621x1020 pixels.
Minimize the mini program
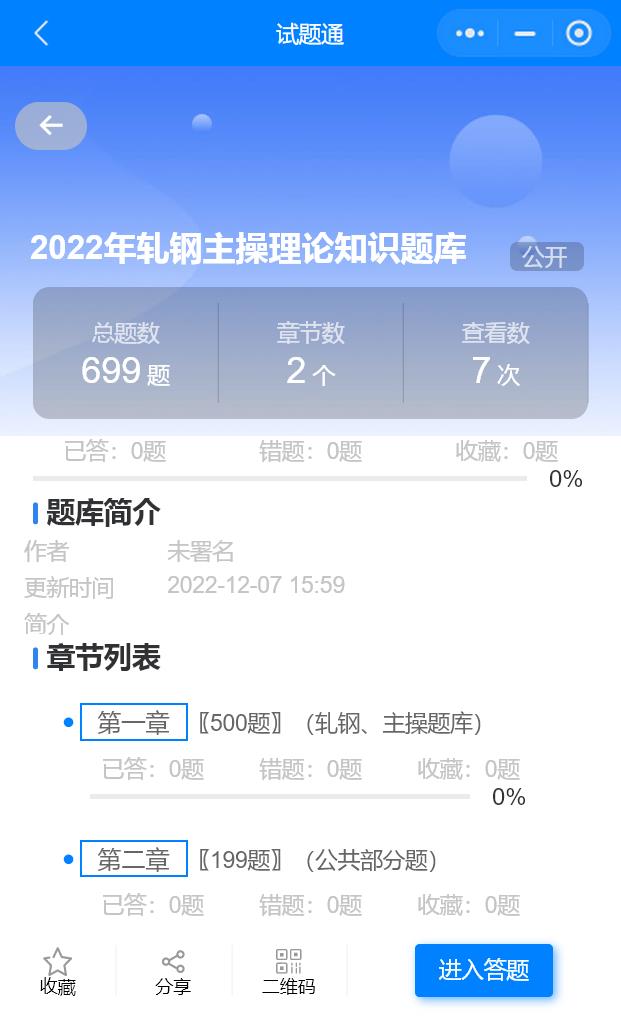click(x=524, y=33)
